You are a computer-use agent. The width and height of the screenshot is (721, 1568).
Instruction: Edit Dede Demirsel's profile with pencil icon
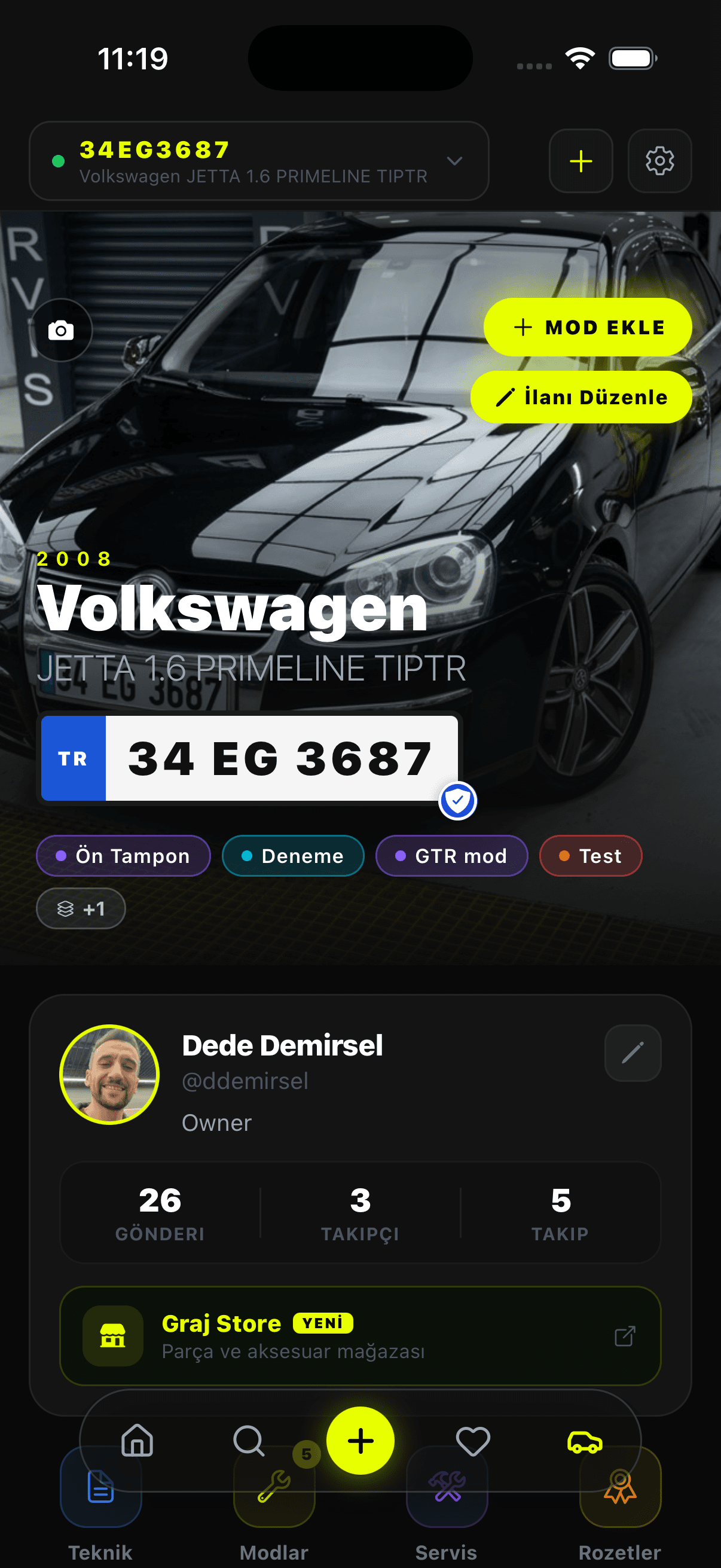pyautogui.click(x=633, y=1053)
